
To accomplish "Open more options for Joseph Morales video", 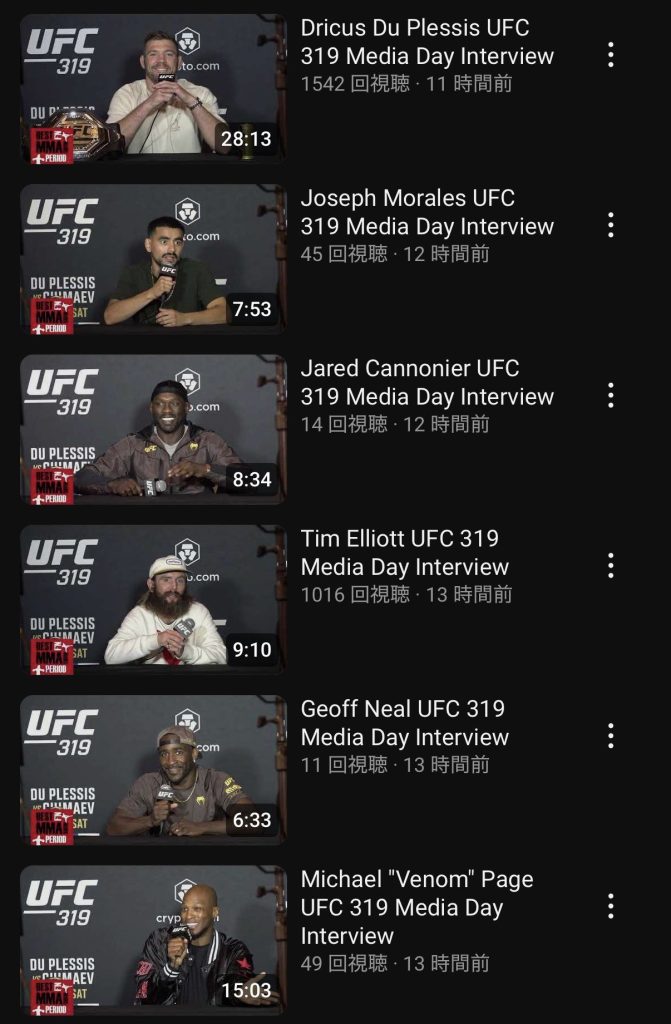I will tap(610, 225).
